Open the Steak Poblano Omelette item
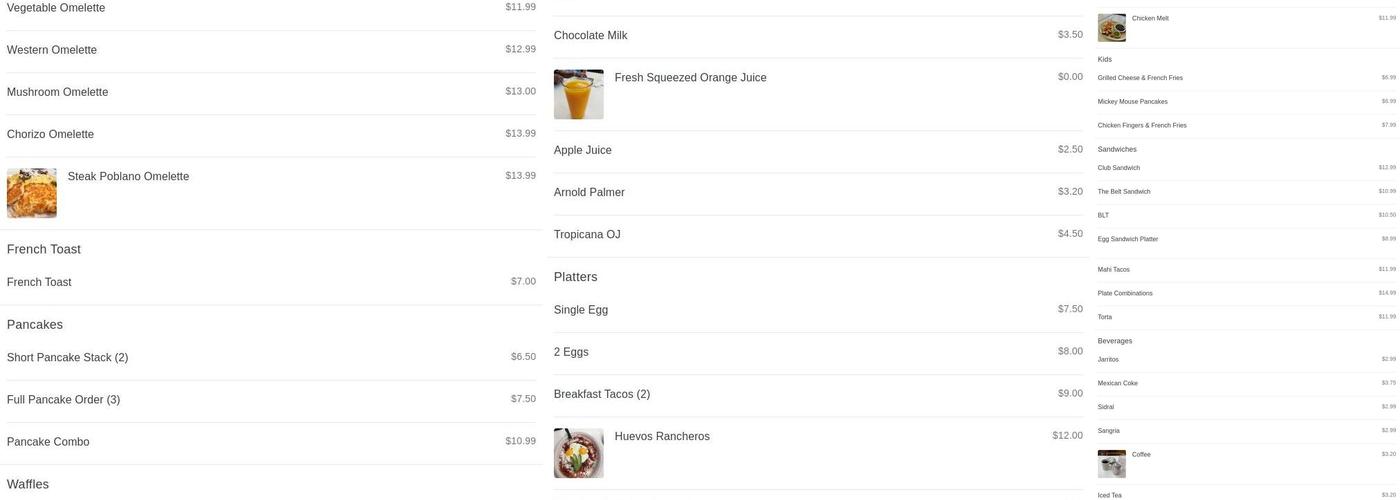This screenshot has width=1400, height=500. 128,177
